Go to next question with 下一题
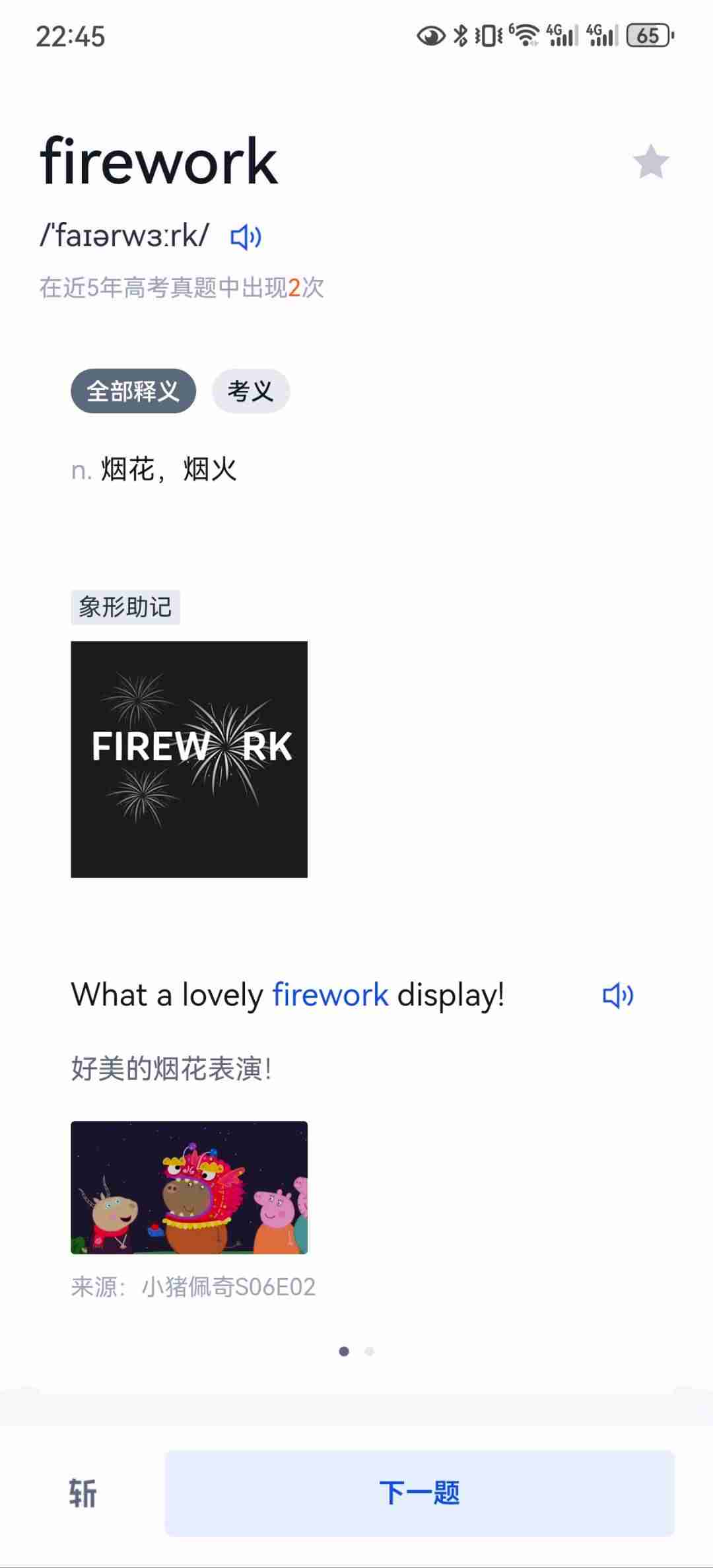Screen dimensions: 713x1568 419,1493
